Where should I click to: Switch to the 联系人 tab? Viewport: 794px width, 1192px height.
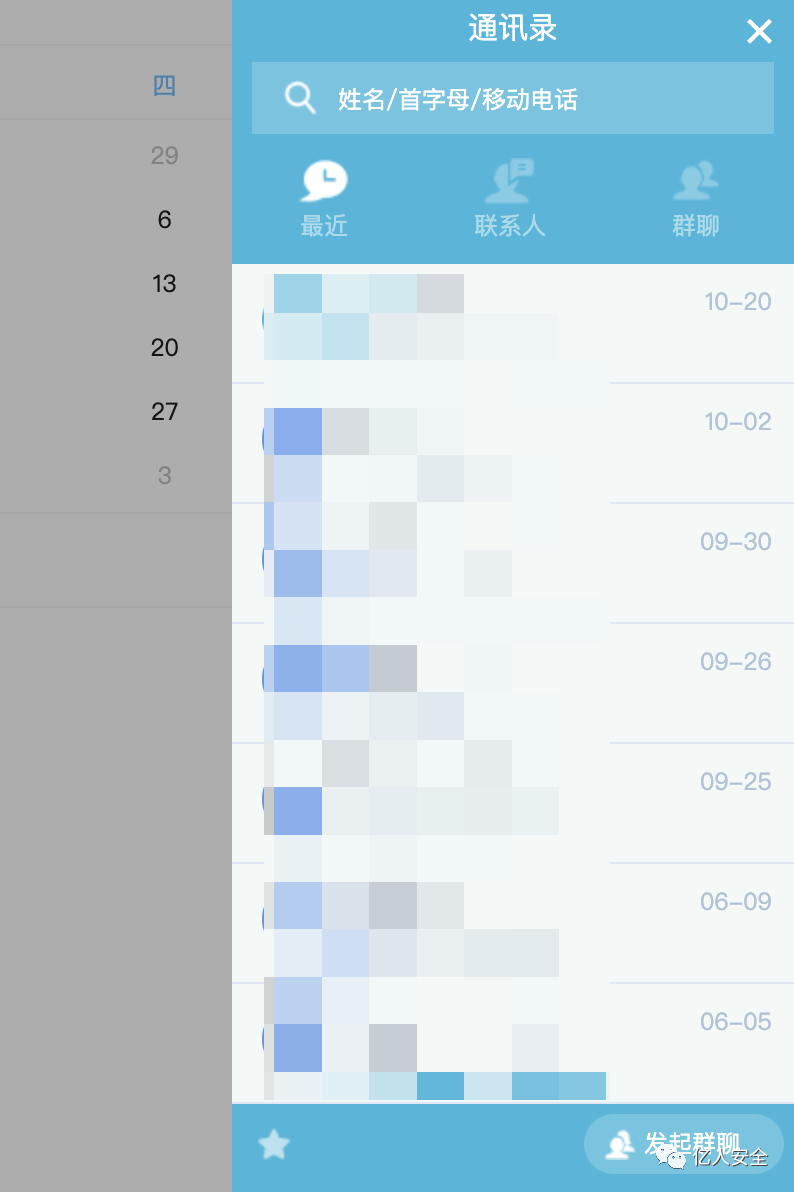(510, 200)
